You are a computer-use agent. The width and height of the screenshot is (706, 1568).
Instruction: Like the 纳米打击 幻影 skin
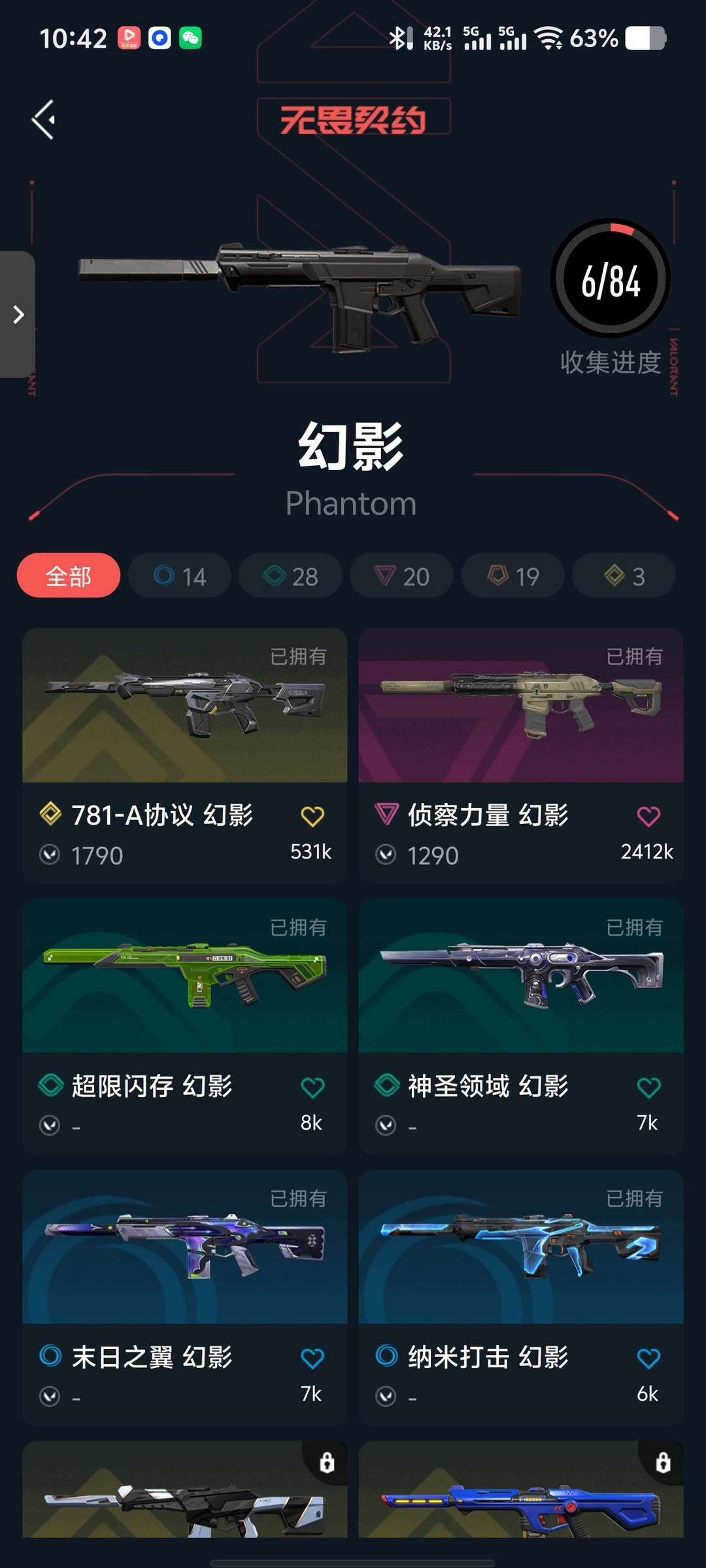coord(648,1358)
